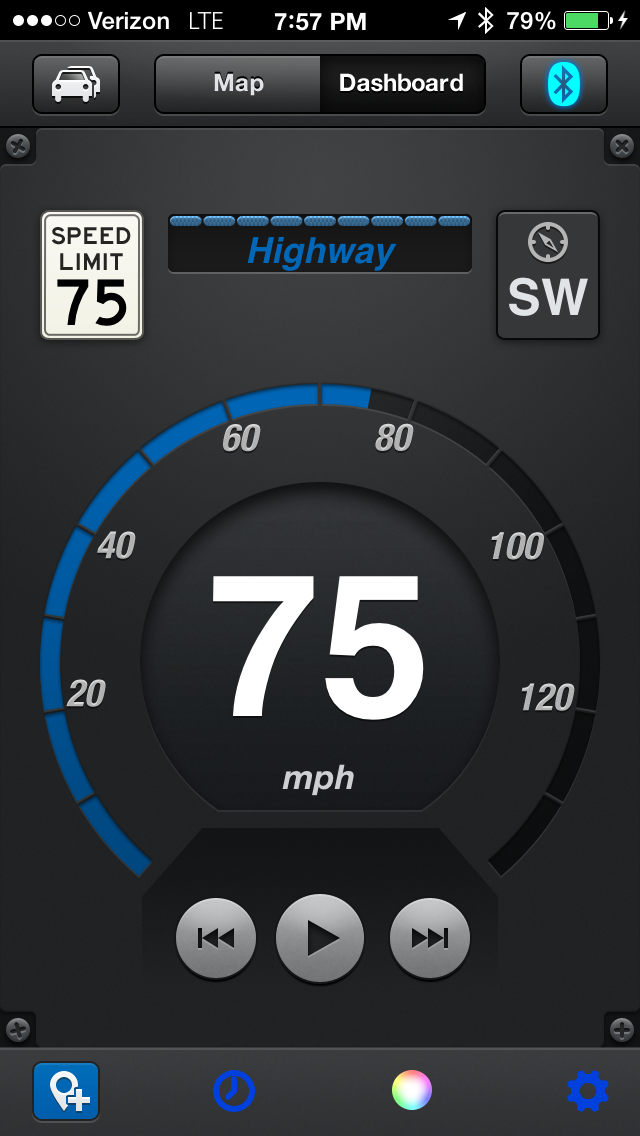Open the Bluetooth connection button
Image resolution: width=640 pixels, height=1136 pixels.
564,84
